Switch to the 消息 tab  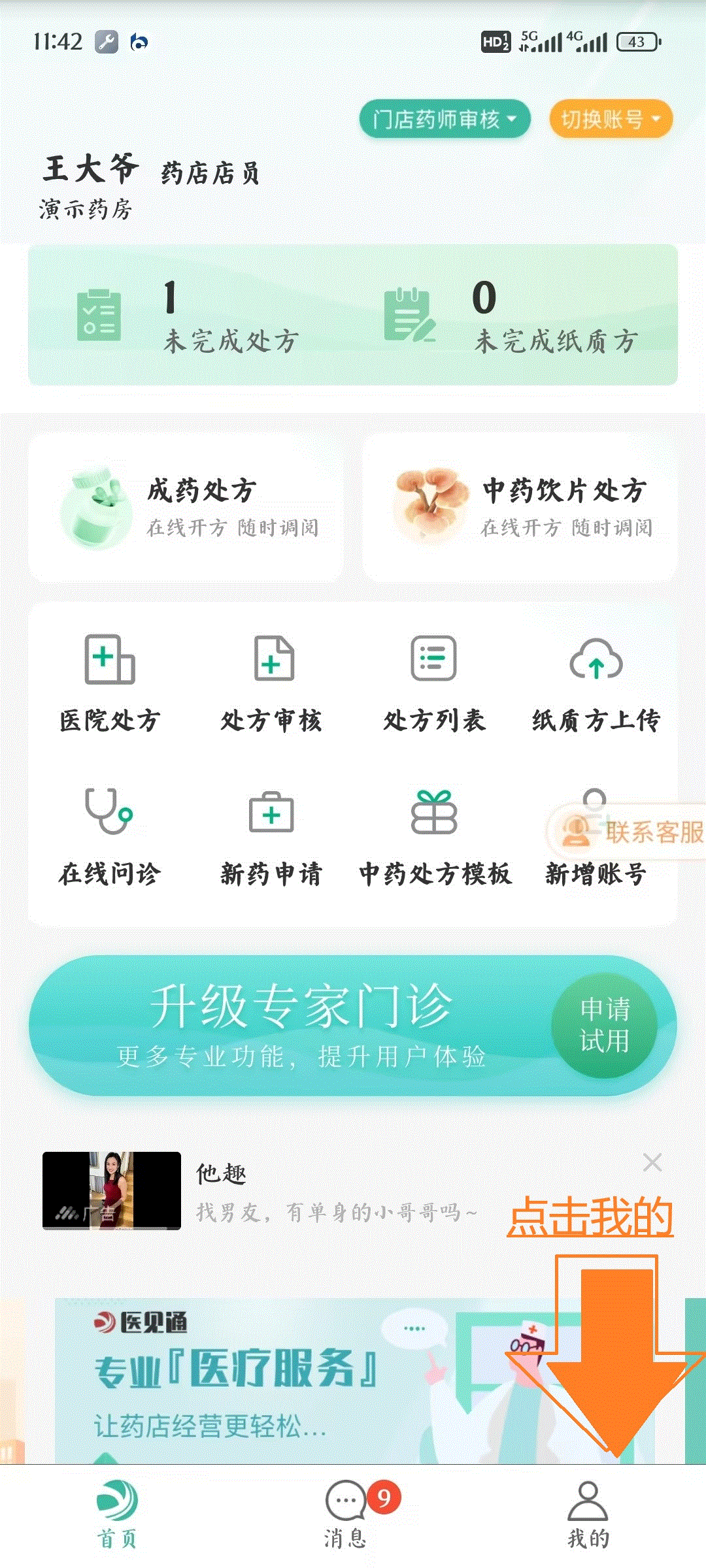pyautogui.click(x=346, y=1514)
